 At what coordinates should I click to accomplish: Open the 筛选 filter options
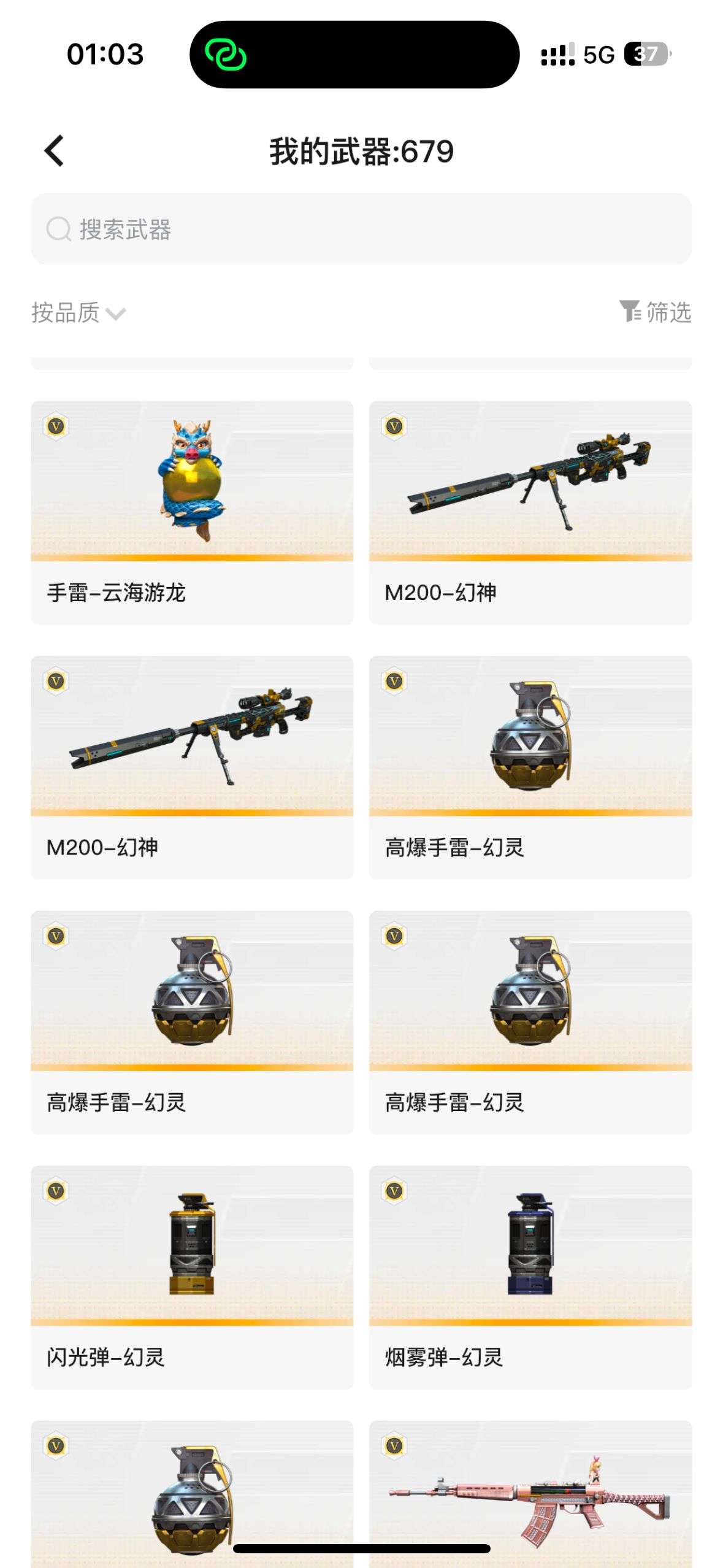coord(655,312)
